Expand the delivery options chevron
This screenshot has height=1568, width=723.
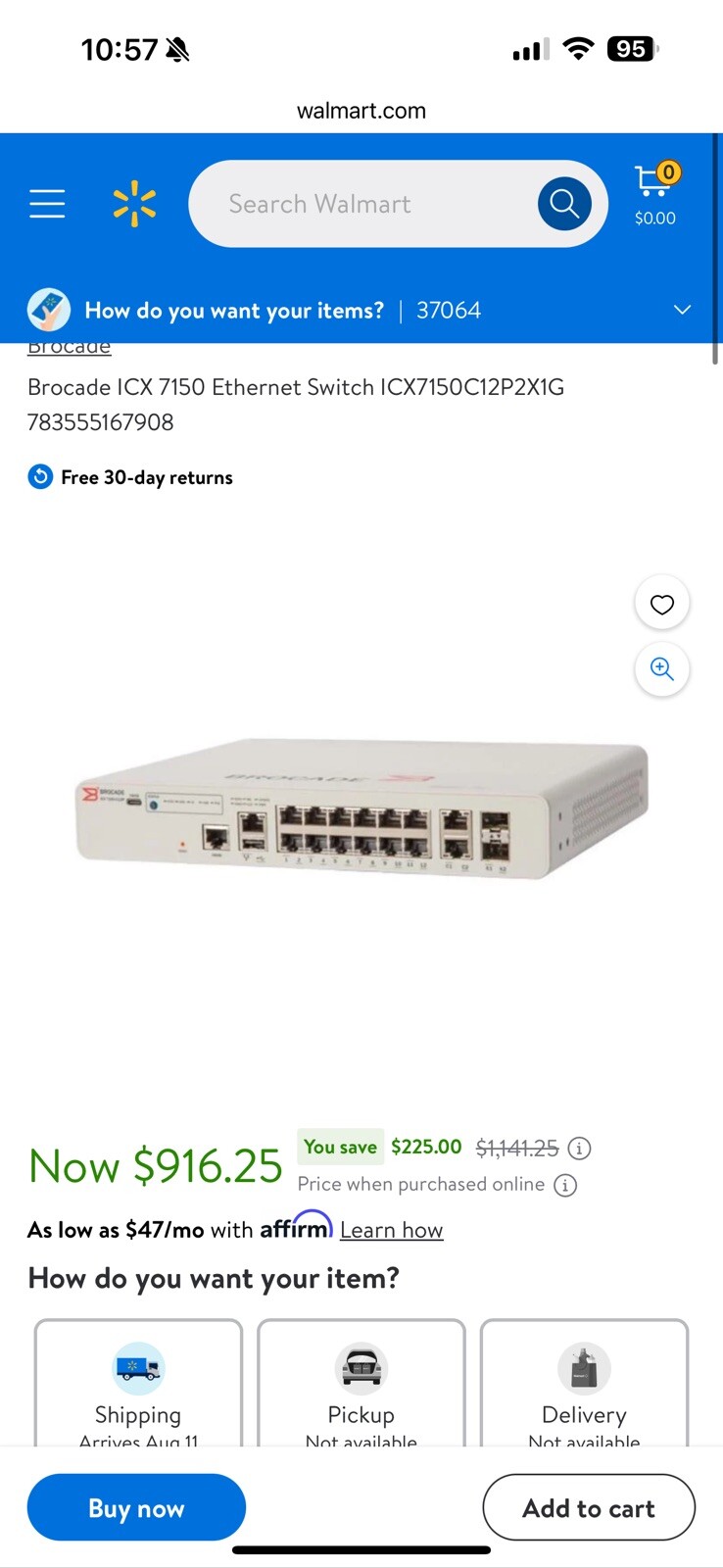(x=682, y=310)
